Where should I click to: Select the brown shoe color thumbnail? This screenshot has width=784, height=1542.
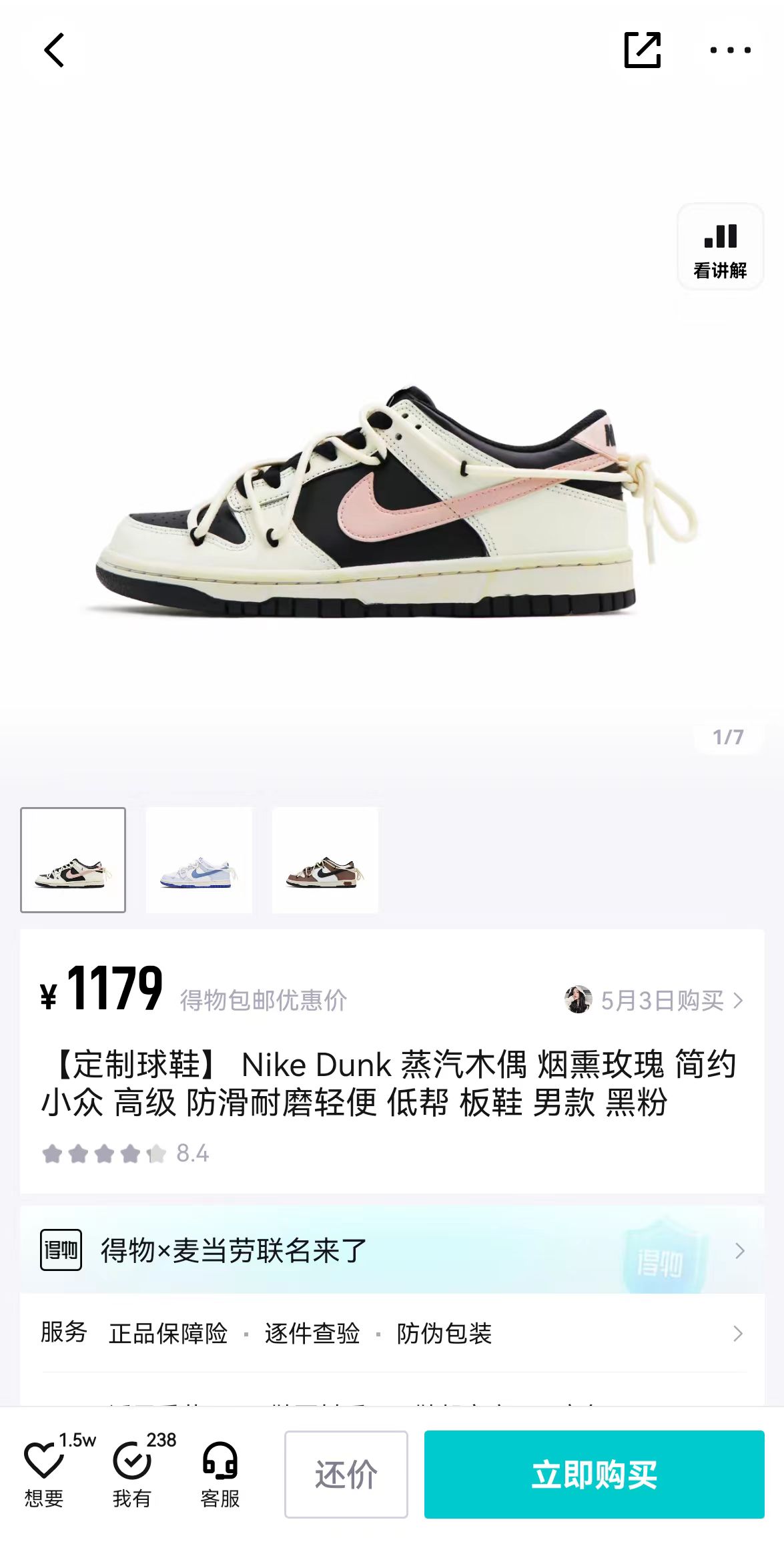tap(325, 860)
